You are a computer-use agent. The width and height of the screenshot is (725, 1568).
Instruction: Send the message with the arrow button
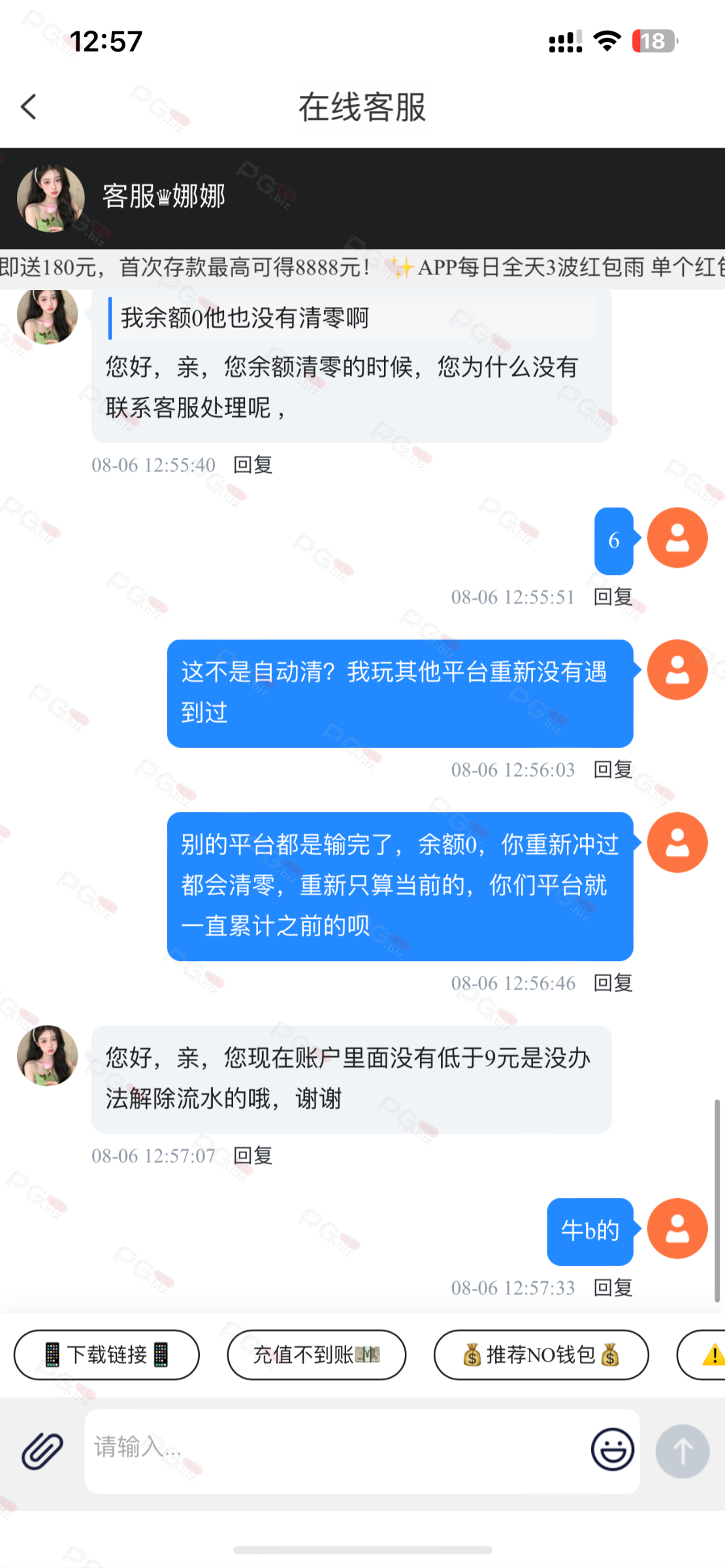point(682,1451)
